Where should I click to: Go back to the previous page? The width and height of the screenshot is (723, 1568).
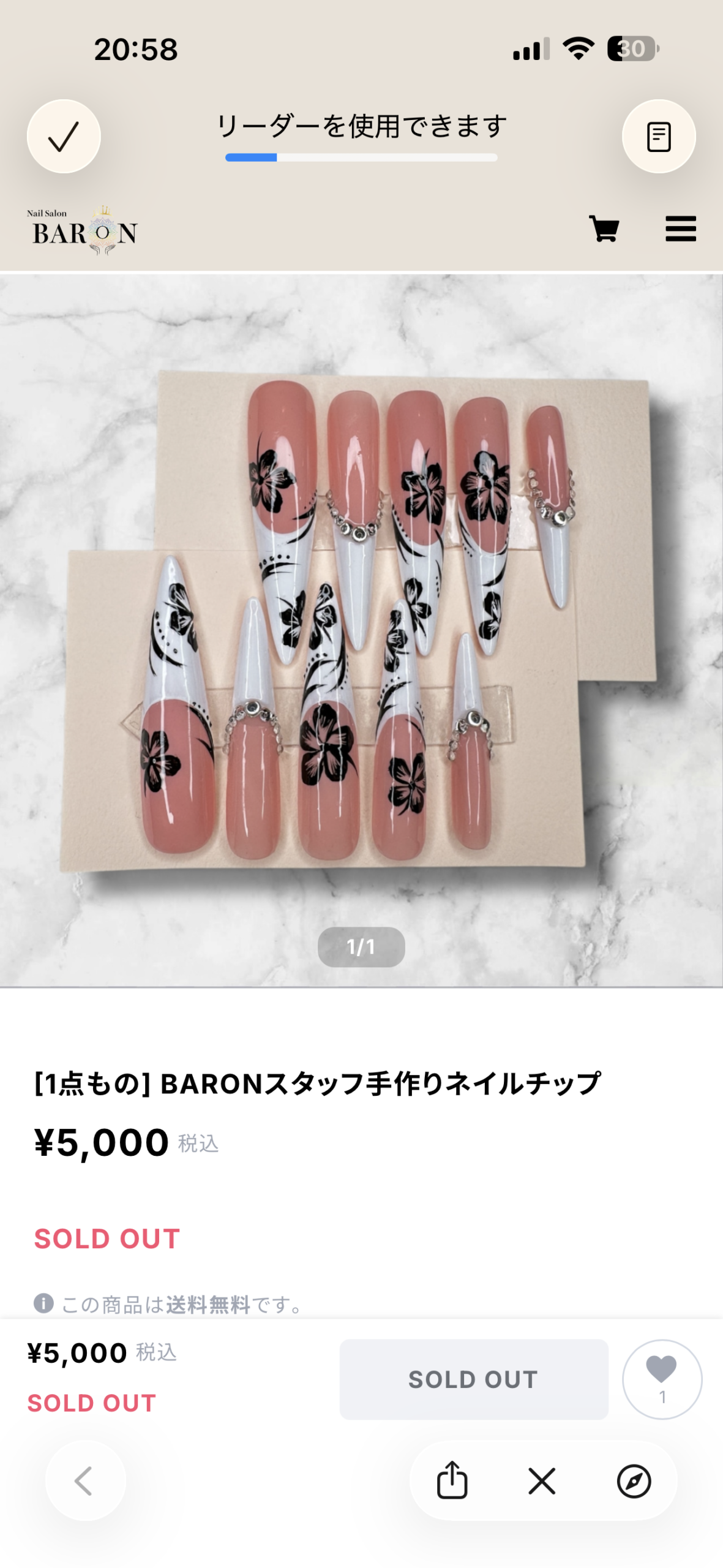coord(85,1481)
